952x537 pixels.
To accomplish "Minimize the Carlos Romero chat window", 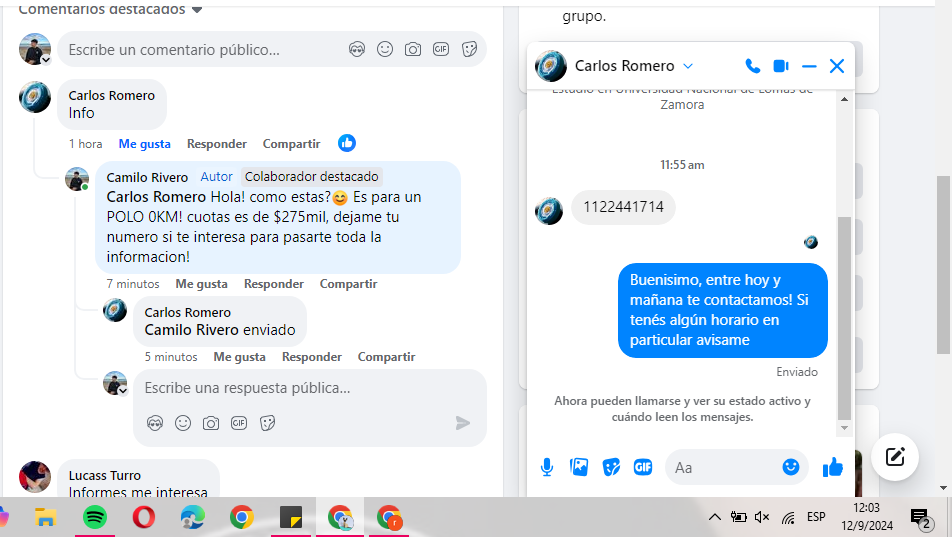I will [809, 66].
